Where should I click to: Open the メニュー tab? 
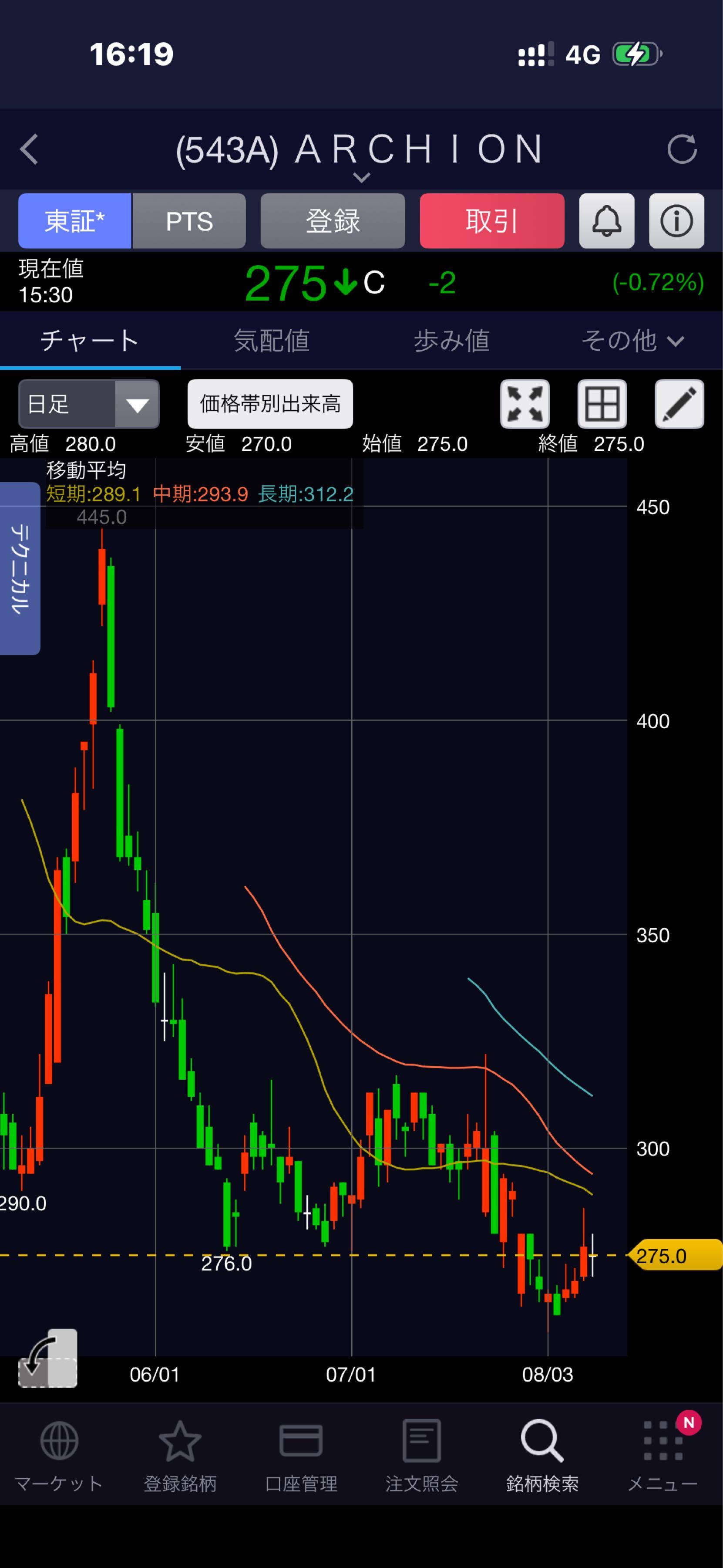click(663, 1456)
